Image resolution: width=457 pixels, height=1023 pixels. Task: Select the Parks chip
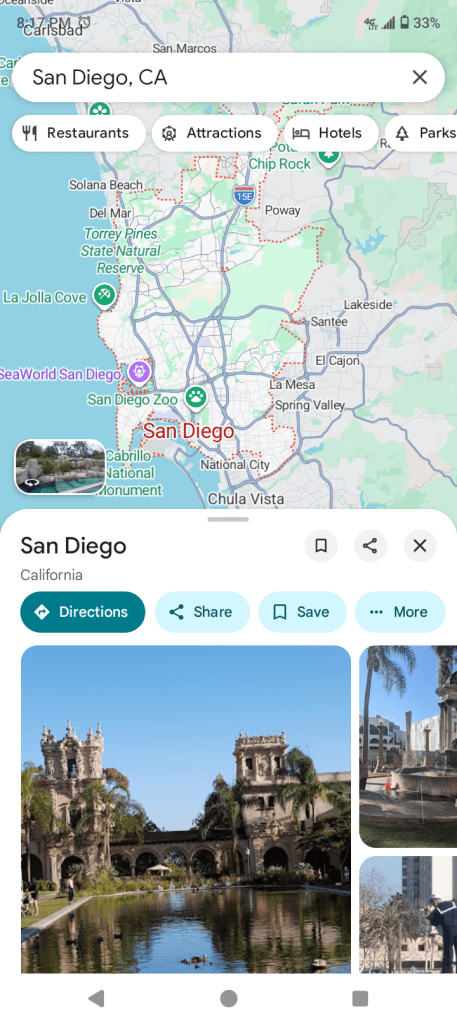pyautogui.click(x=423, y=133)
